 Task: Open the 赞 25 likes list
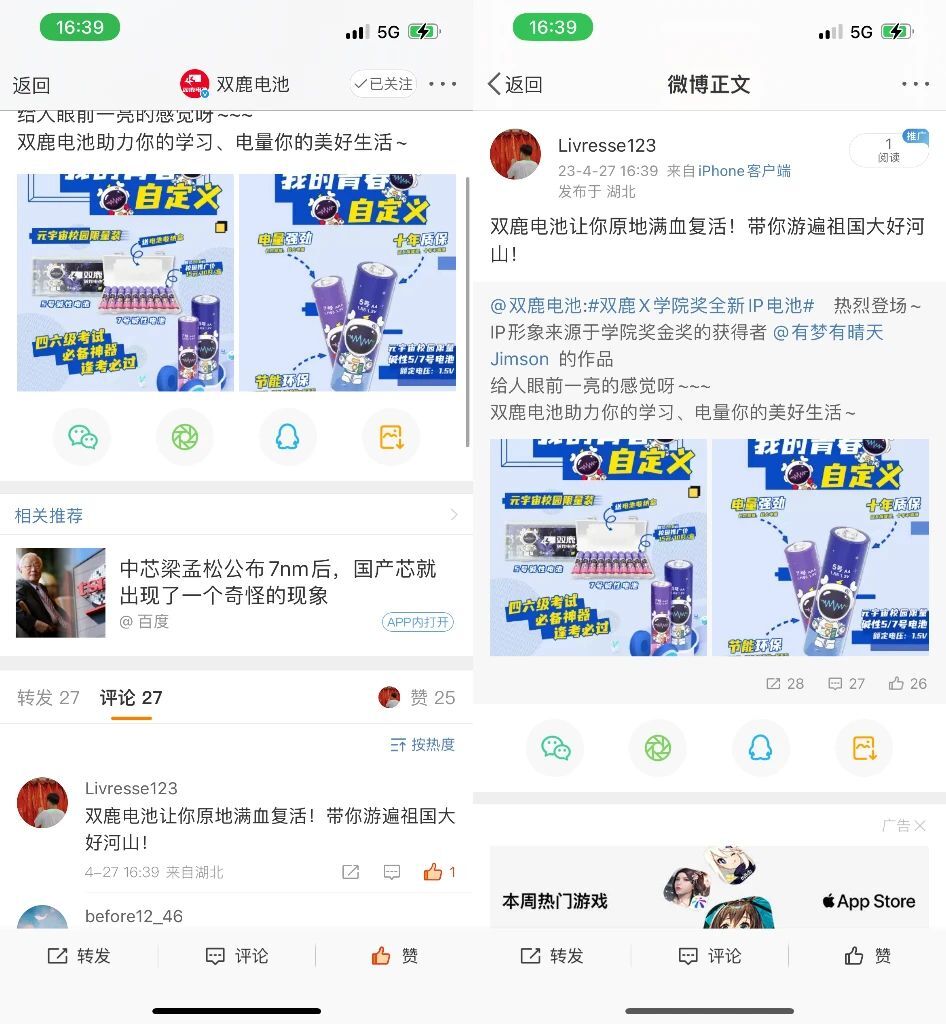[x=418, y=698]
